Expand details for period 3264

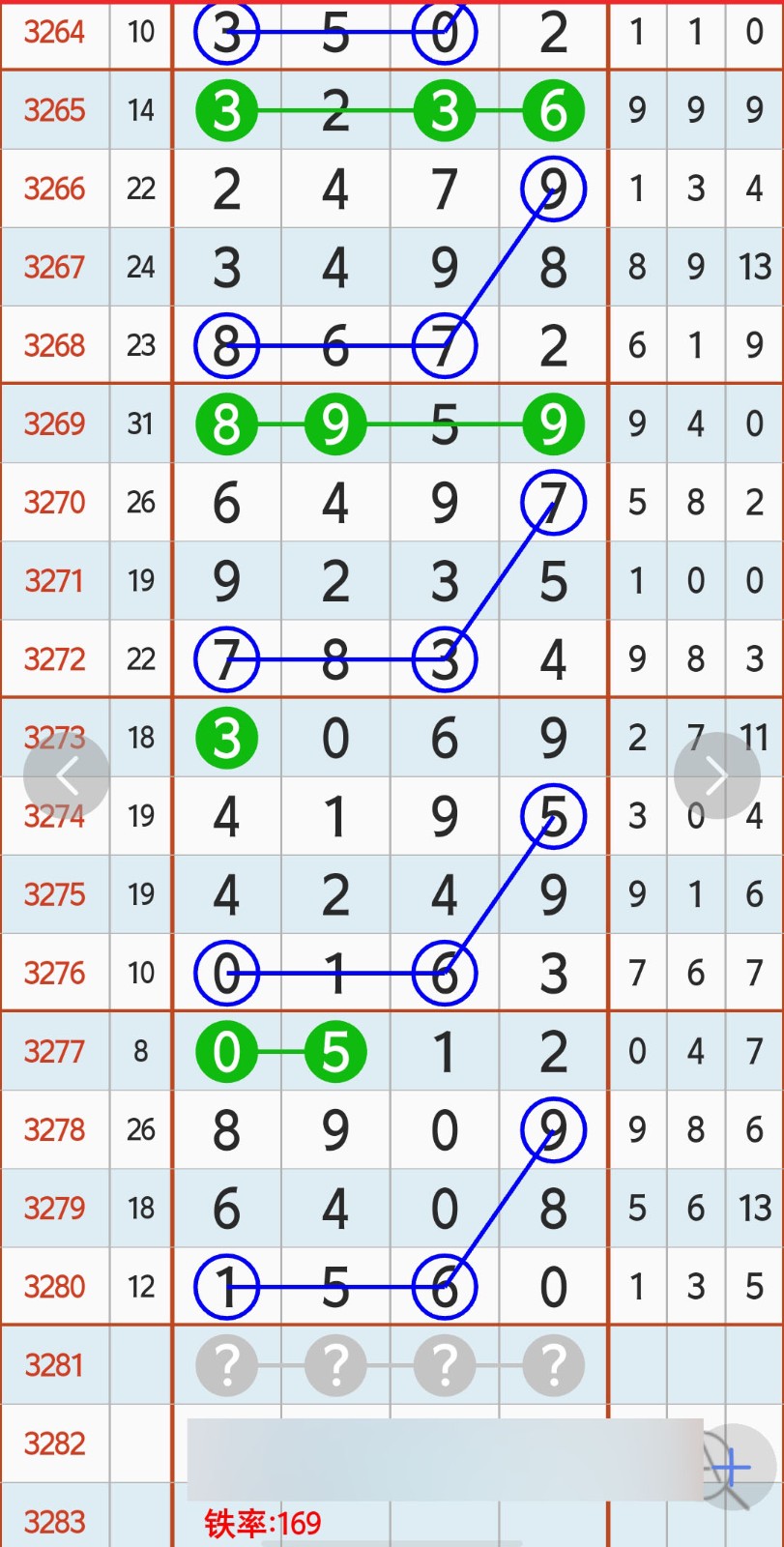pyautogui.click(x=55, y=32)
